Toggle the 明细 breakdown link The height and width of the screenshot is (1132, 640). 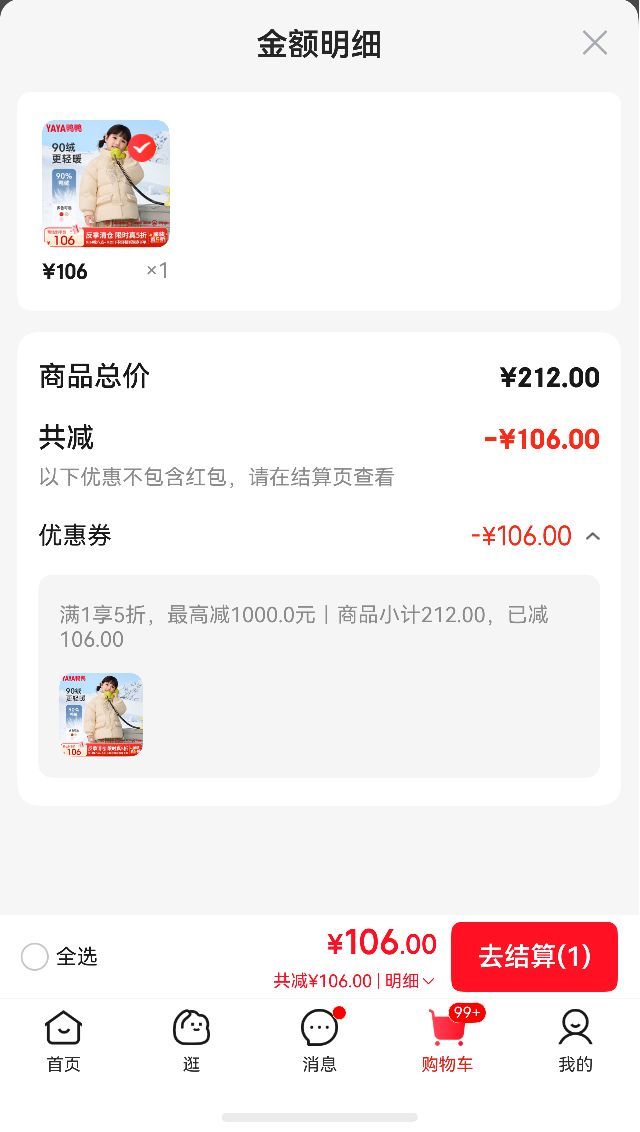pyautogui.click(x=409, y=980)
